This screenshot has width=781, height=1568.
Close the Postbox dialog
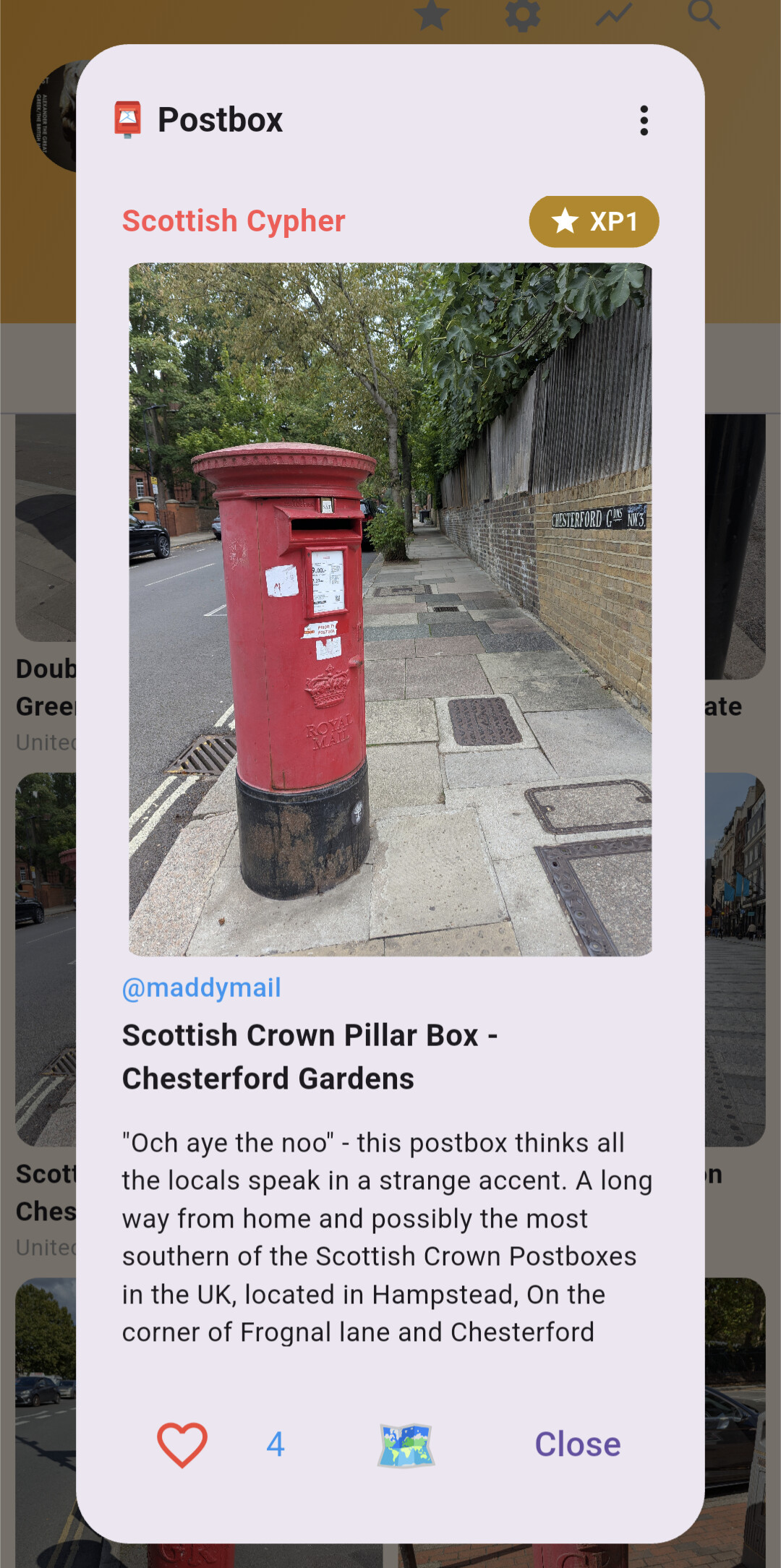[x=577, y=1444]
